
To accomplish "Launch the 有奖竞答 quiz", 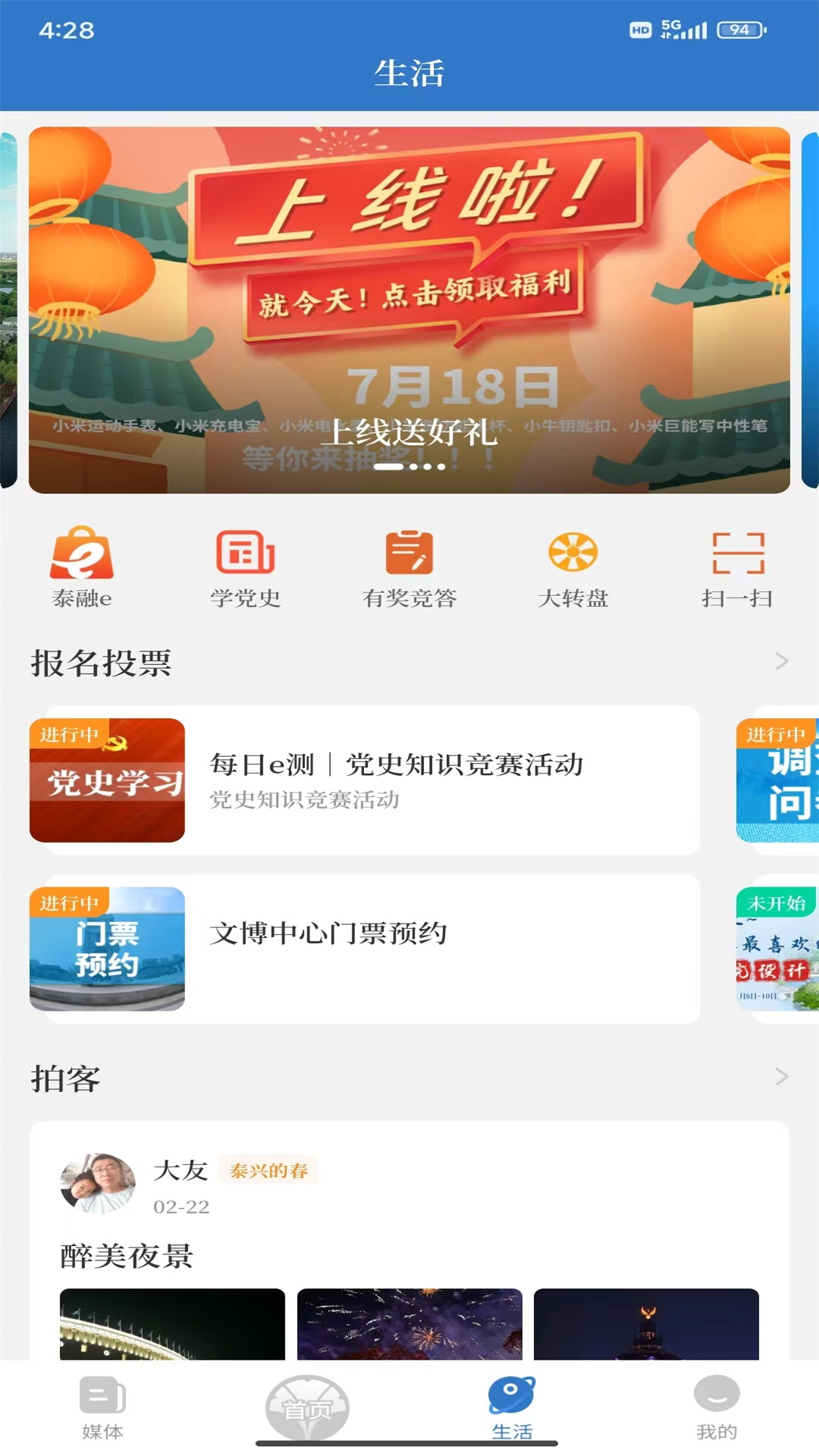I will click(409, 567).
